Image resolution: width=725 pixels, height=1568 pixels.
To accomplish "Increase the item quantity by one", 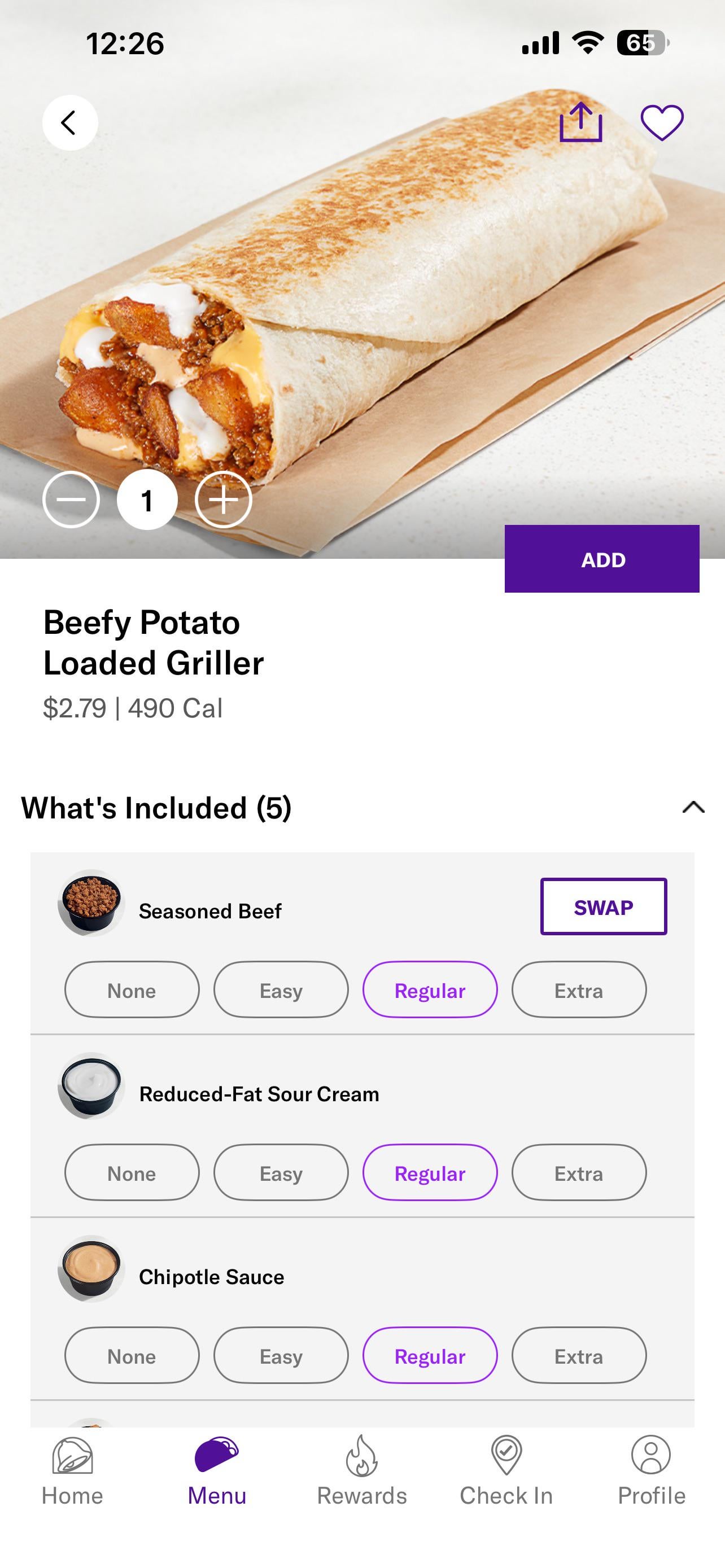I will point(224,500).
